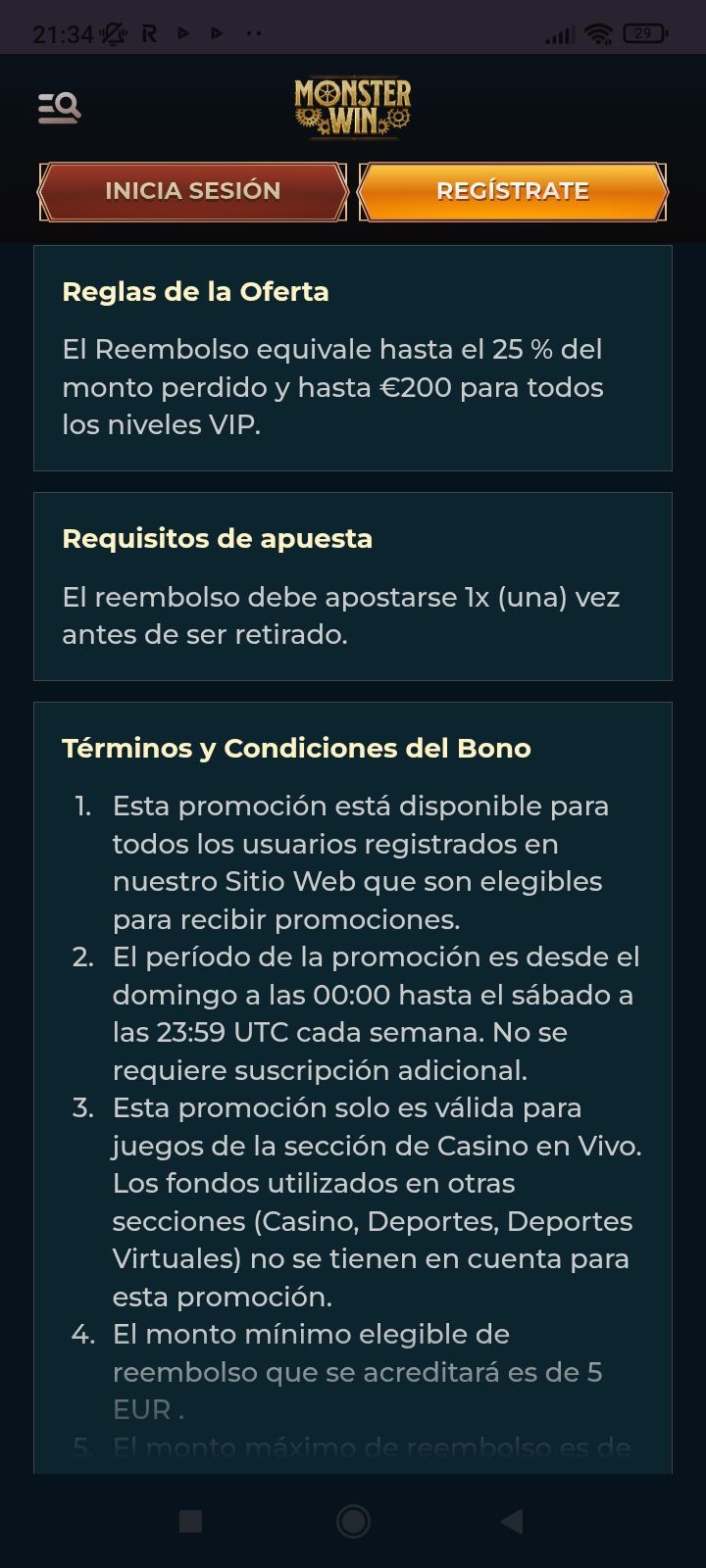Tap the Regístrate button
The width and height of the screenshot is (706, 1568).
(512, 191)
